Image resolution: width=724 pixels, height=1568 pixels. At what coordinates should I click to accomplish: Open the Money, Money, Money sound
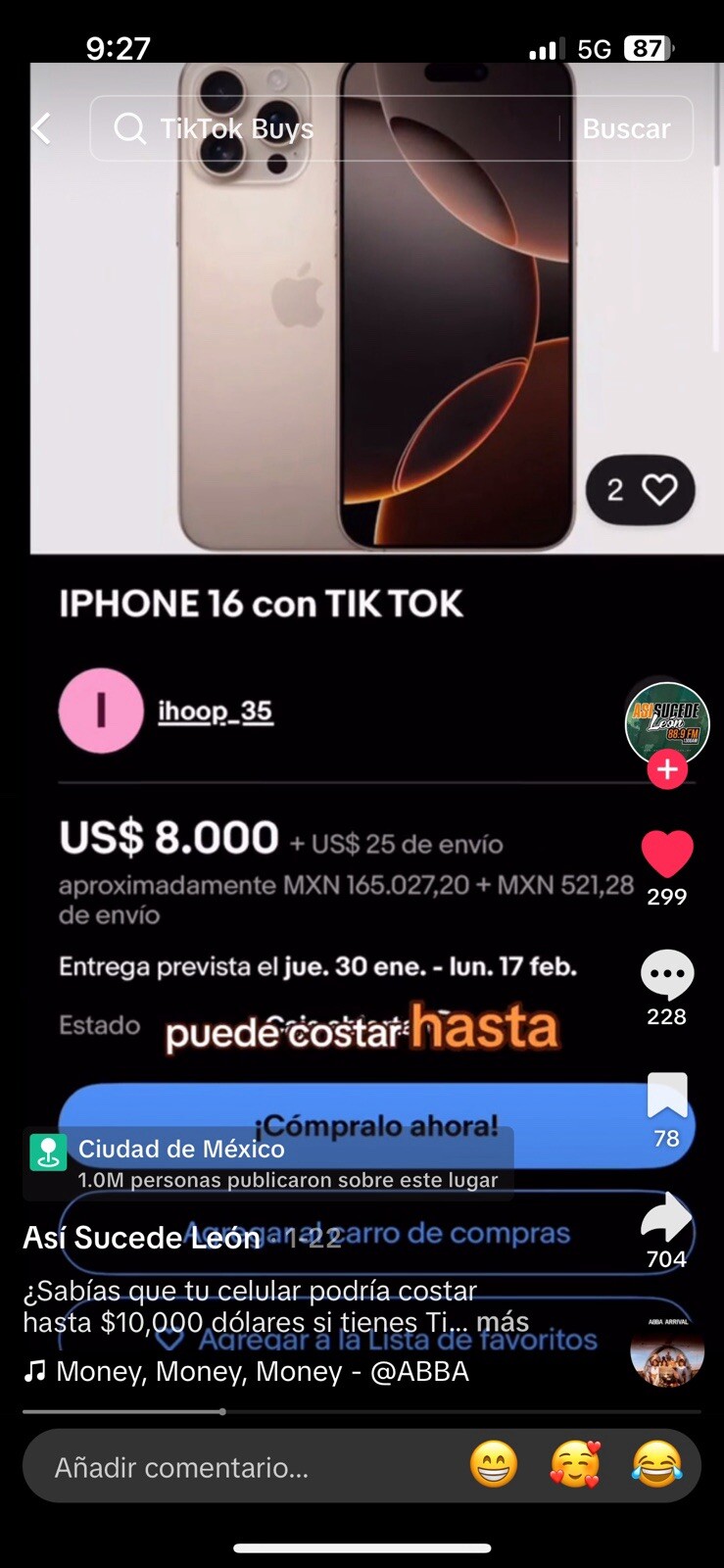click(x=261, y=1371)
